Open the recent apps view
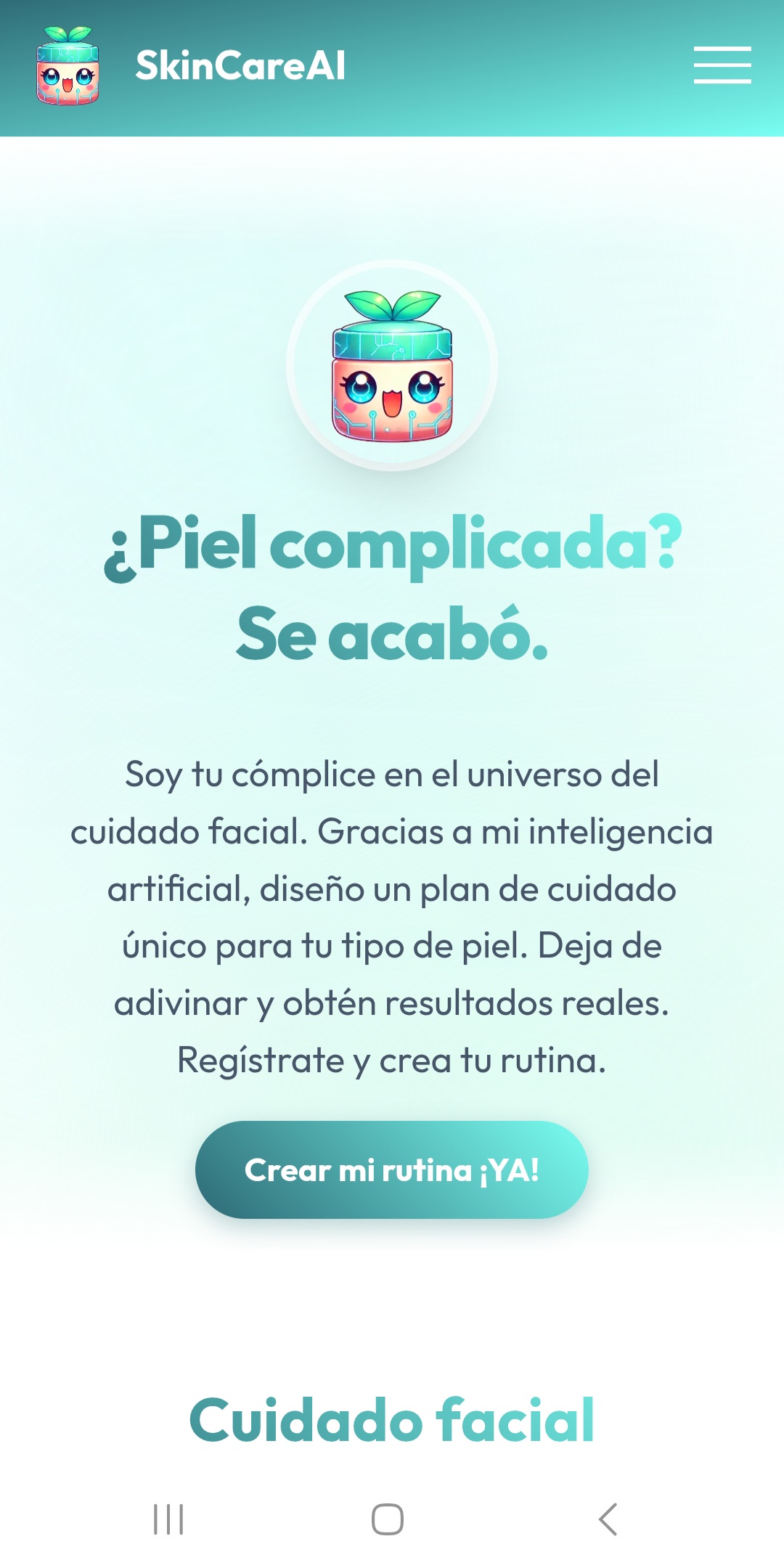 (x=168, y=1519)
